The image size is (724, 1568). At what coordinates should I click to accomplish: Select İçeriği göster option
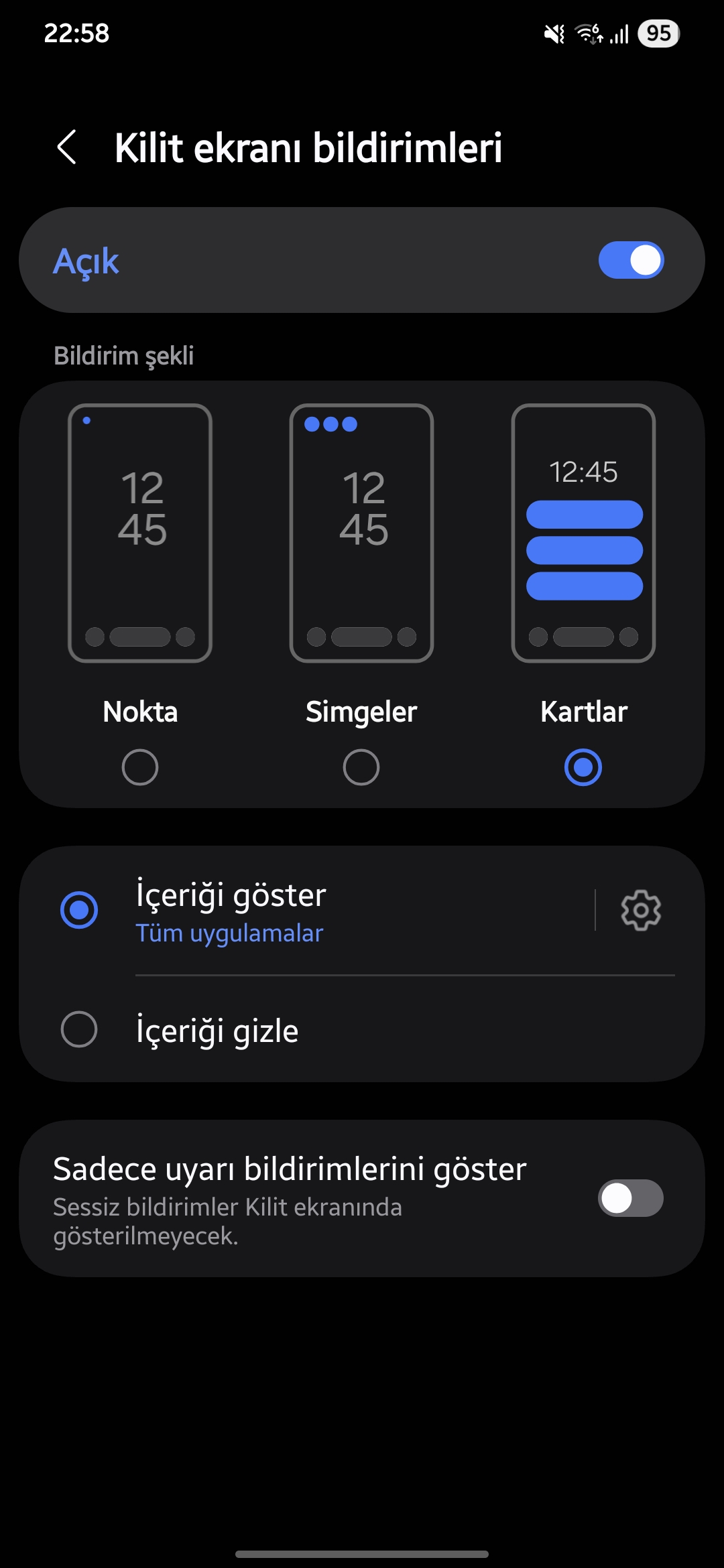79,910
